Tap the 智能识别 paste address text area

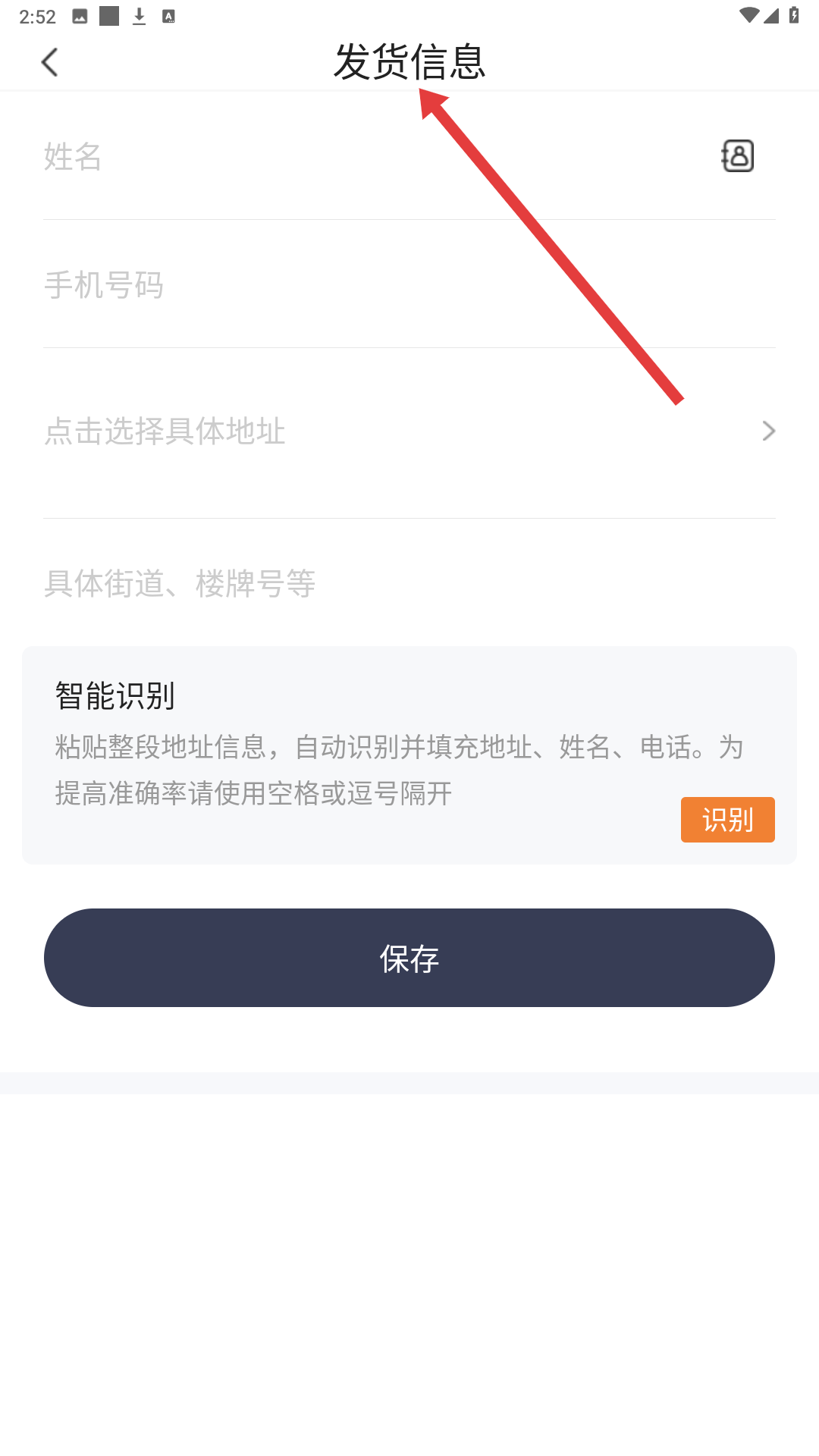coord(364,770)
